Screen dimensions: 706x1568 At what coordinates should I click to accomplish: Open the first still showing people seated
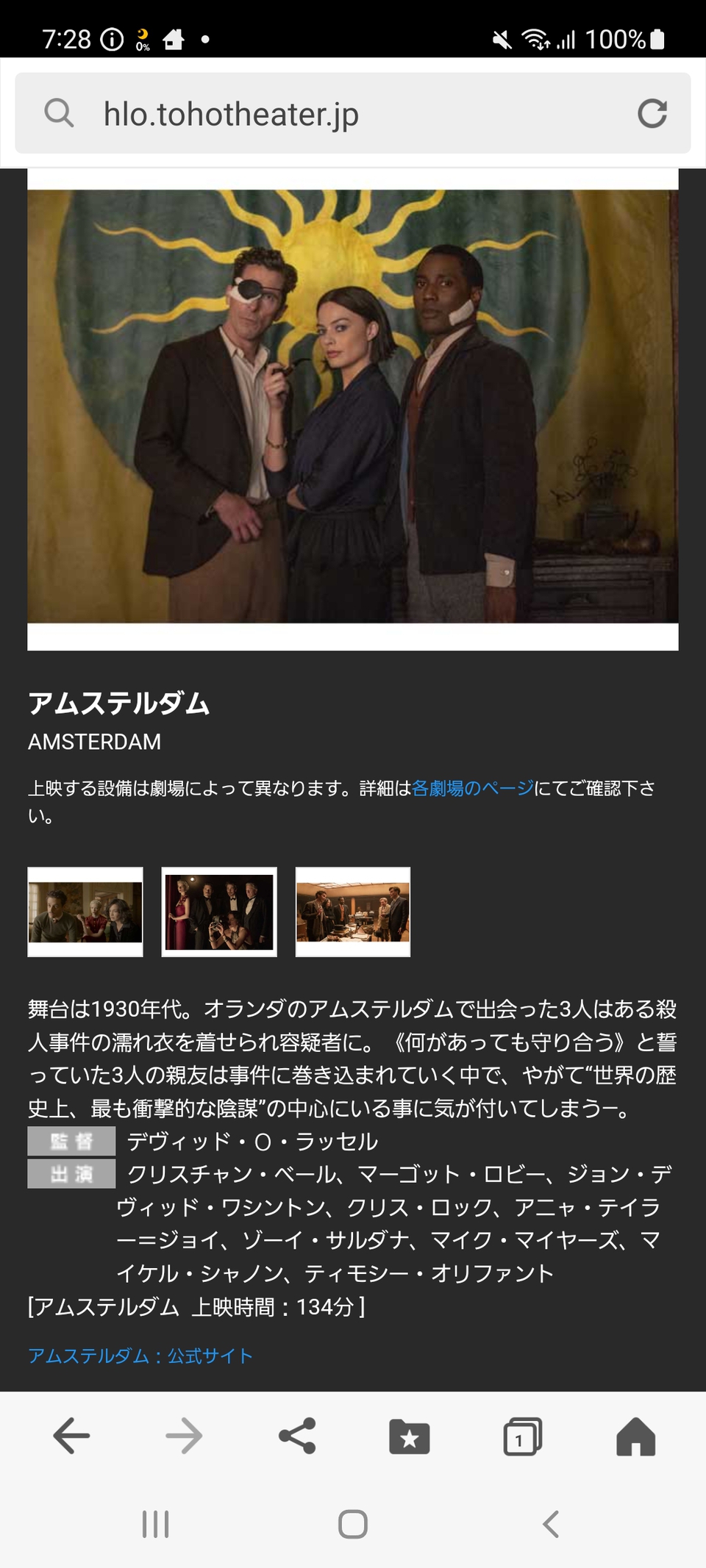(x=85, y=912)
